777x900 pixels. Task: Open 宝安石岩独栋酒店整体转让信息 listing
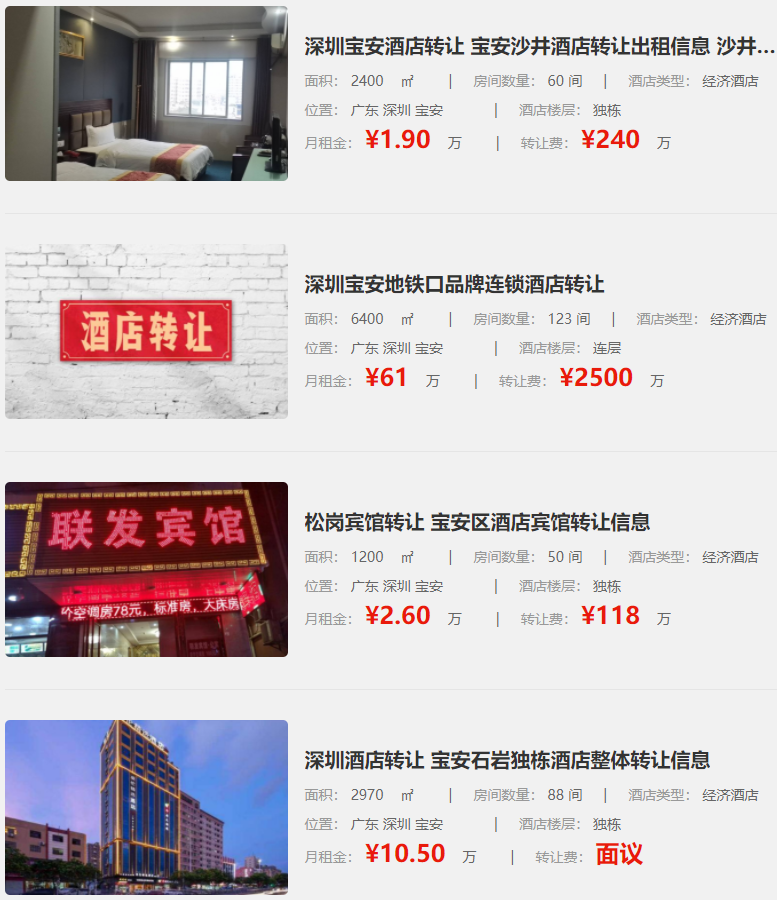coord(507,760)
